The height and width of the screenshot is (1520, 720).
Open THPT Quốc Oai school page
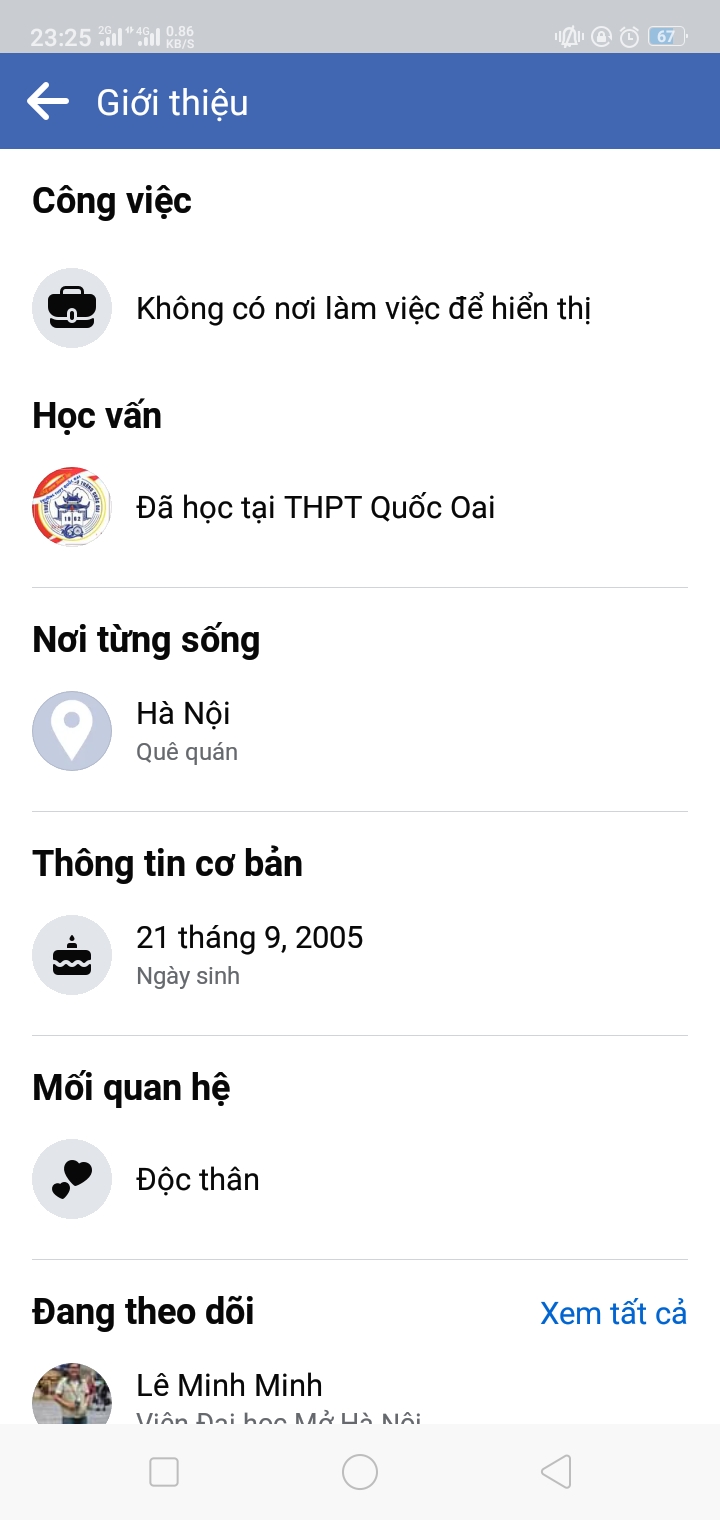click(315, 508)
